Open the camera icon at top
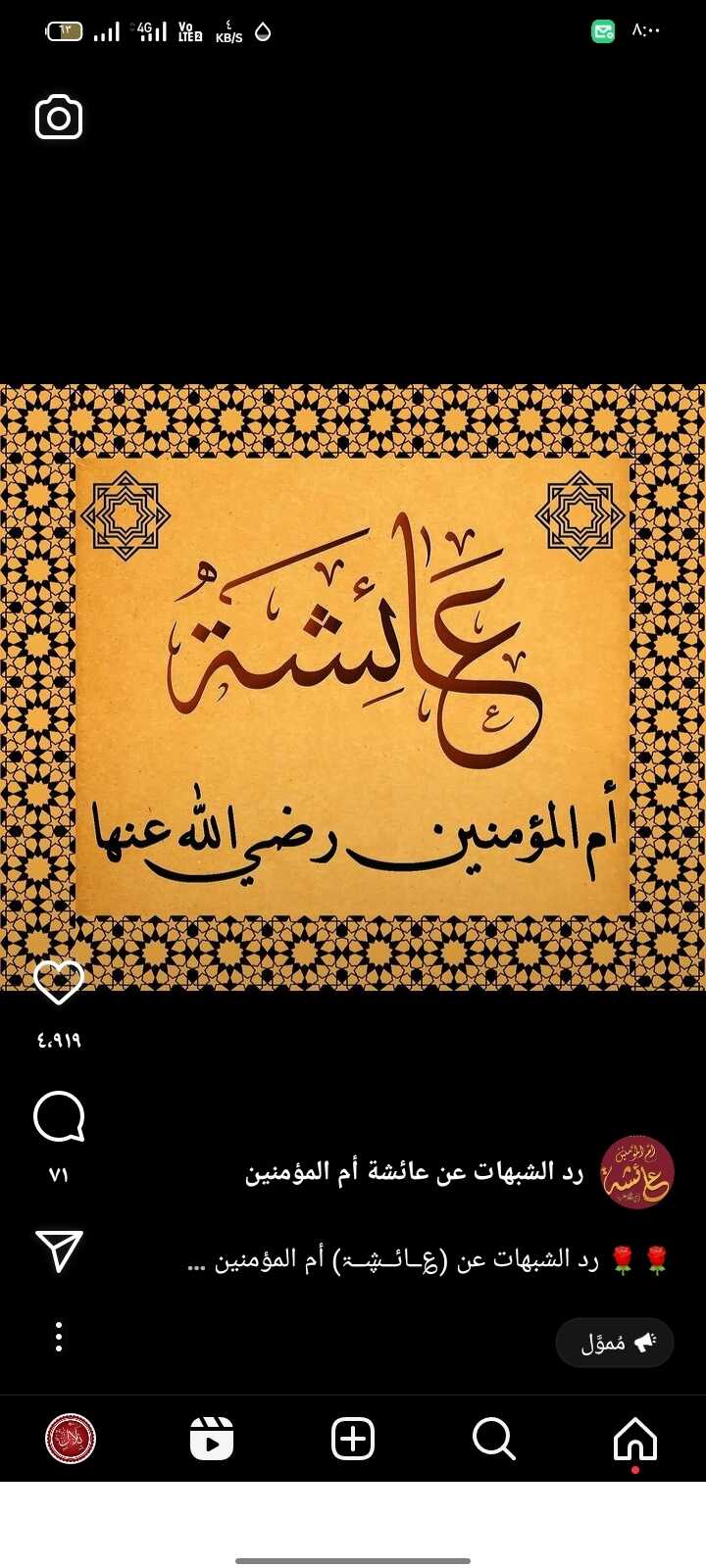The width and height of the screenshot is (706, 1568). pyautogui.click(x=59, y=119)
